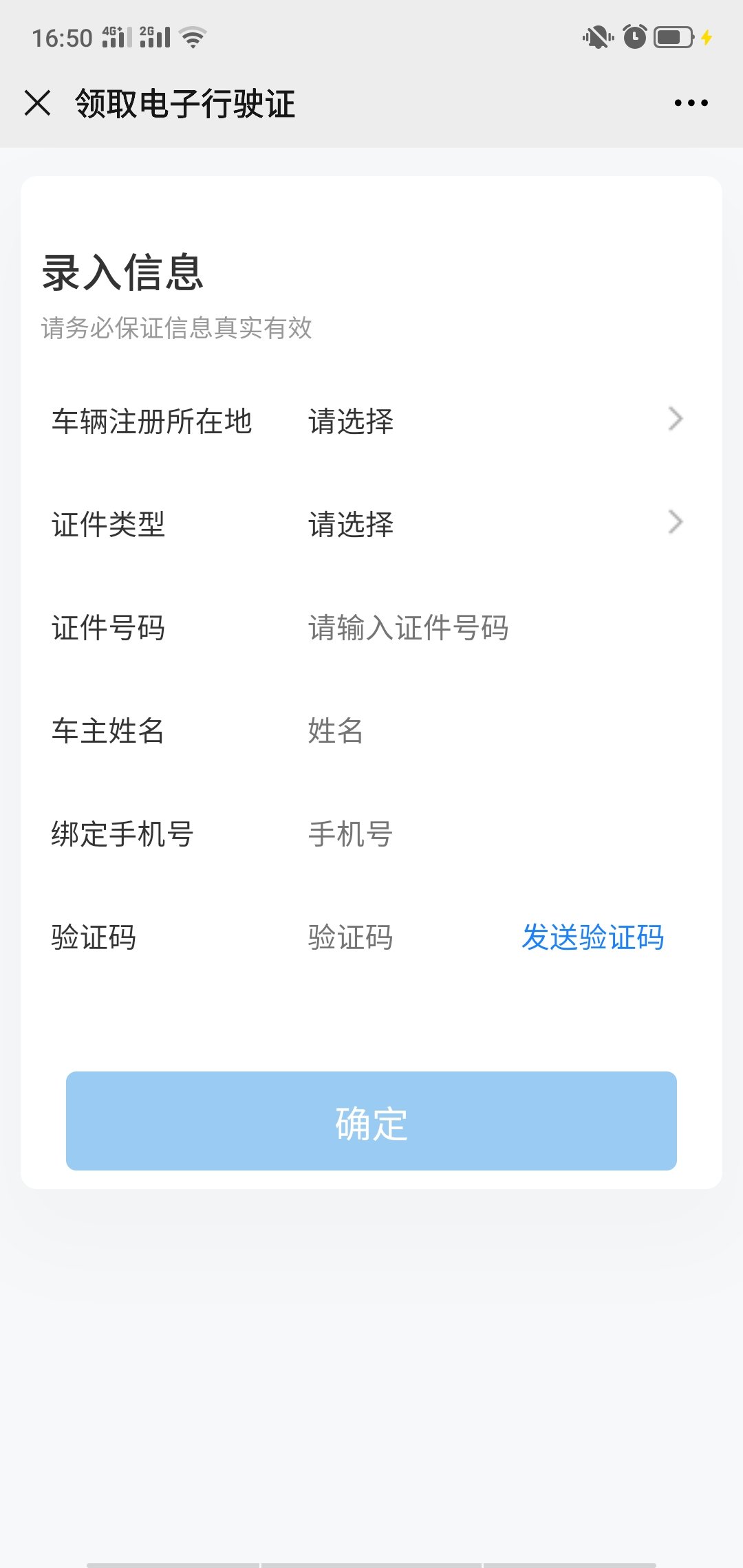The image size is (743, 1568).
Task: Focus the 验证码 code input
Action: [x=385, y=937]
